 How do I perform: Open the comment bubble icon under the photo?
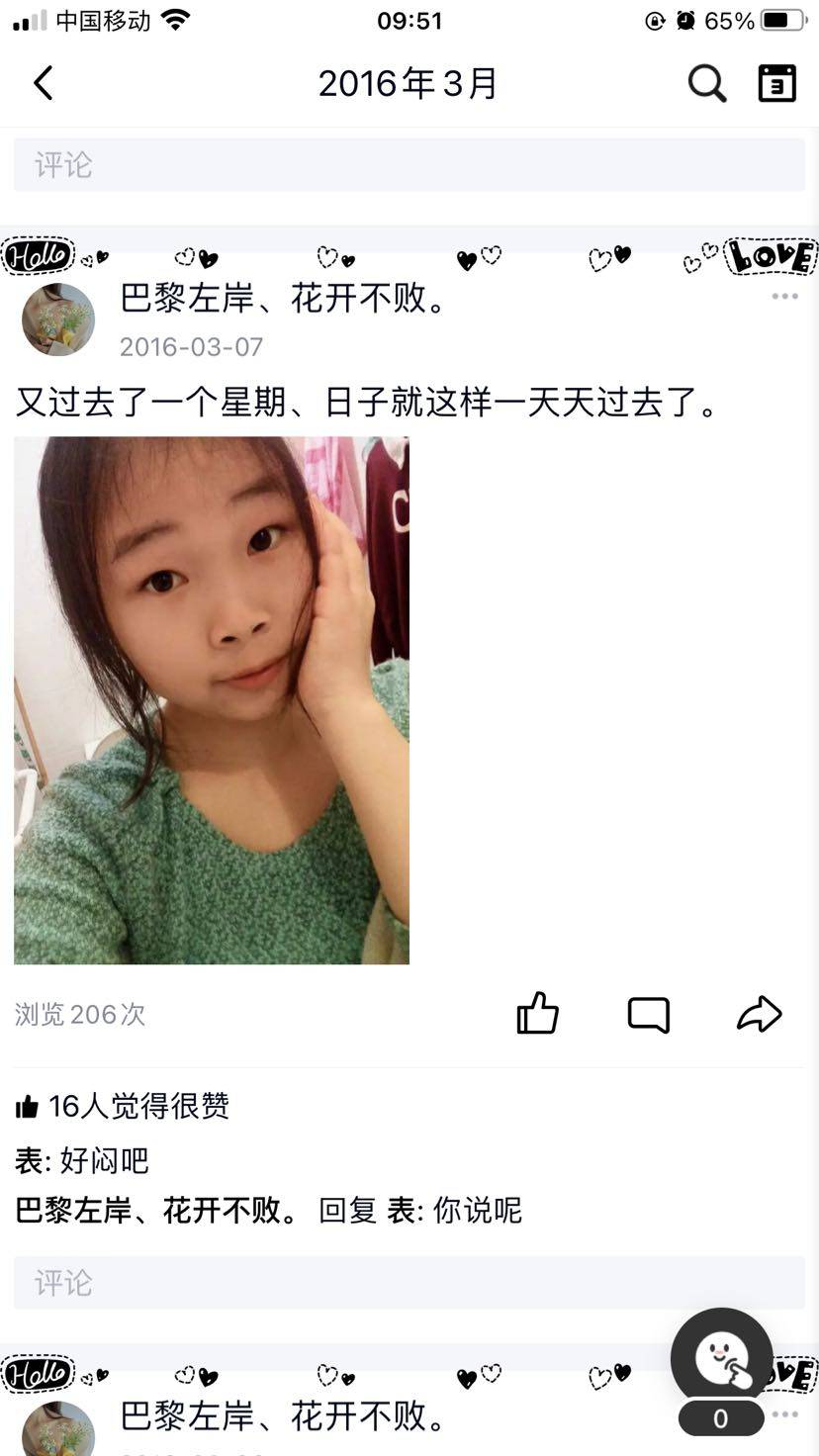tap(649, 1014)
